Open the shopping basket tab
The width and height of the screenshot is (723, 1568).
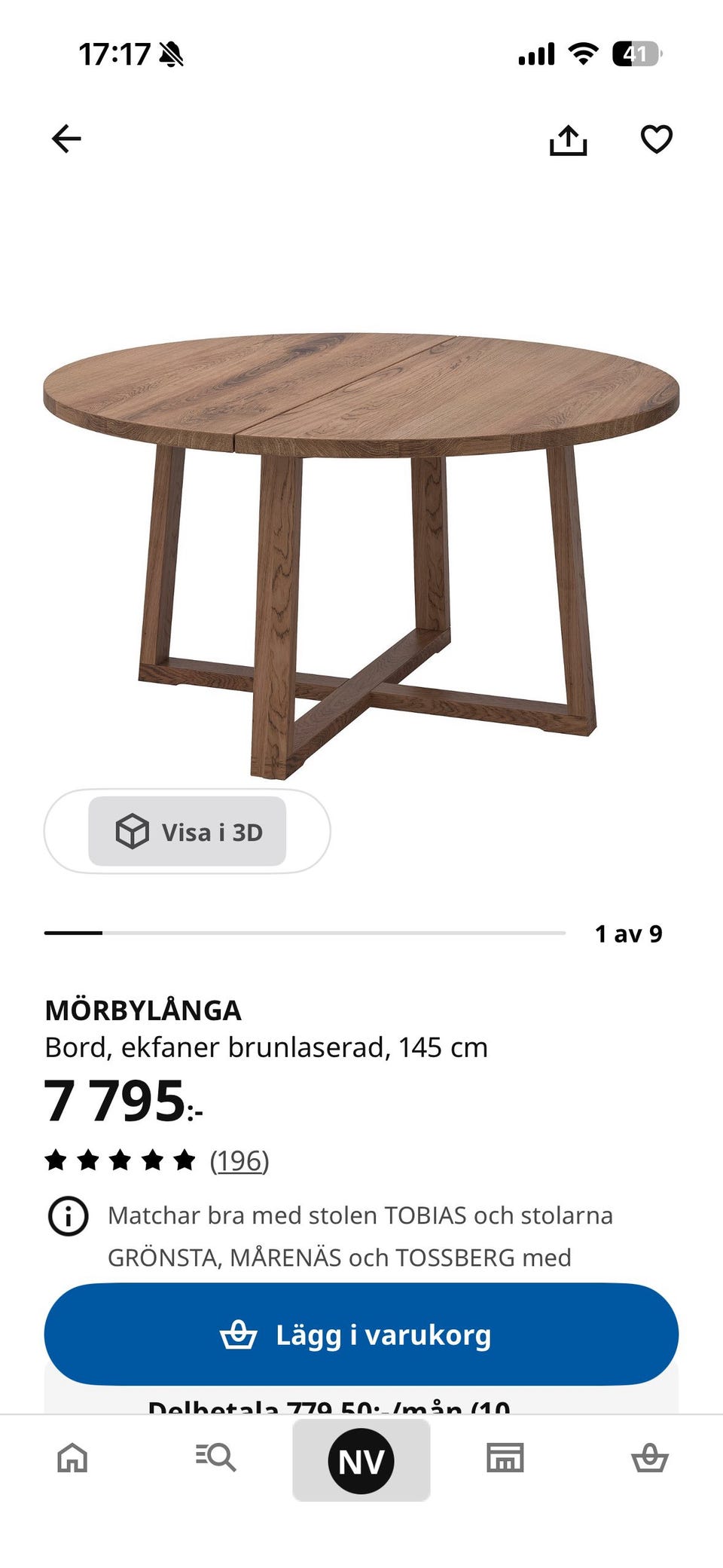(650, 1458)
